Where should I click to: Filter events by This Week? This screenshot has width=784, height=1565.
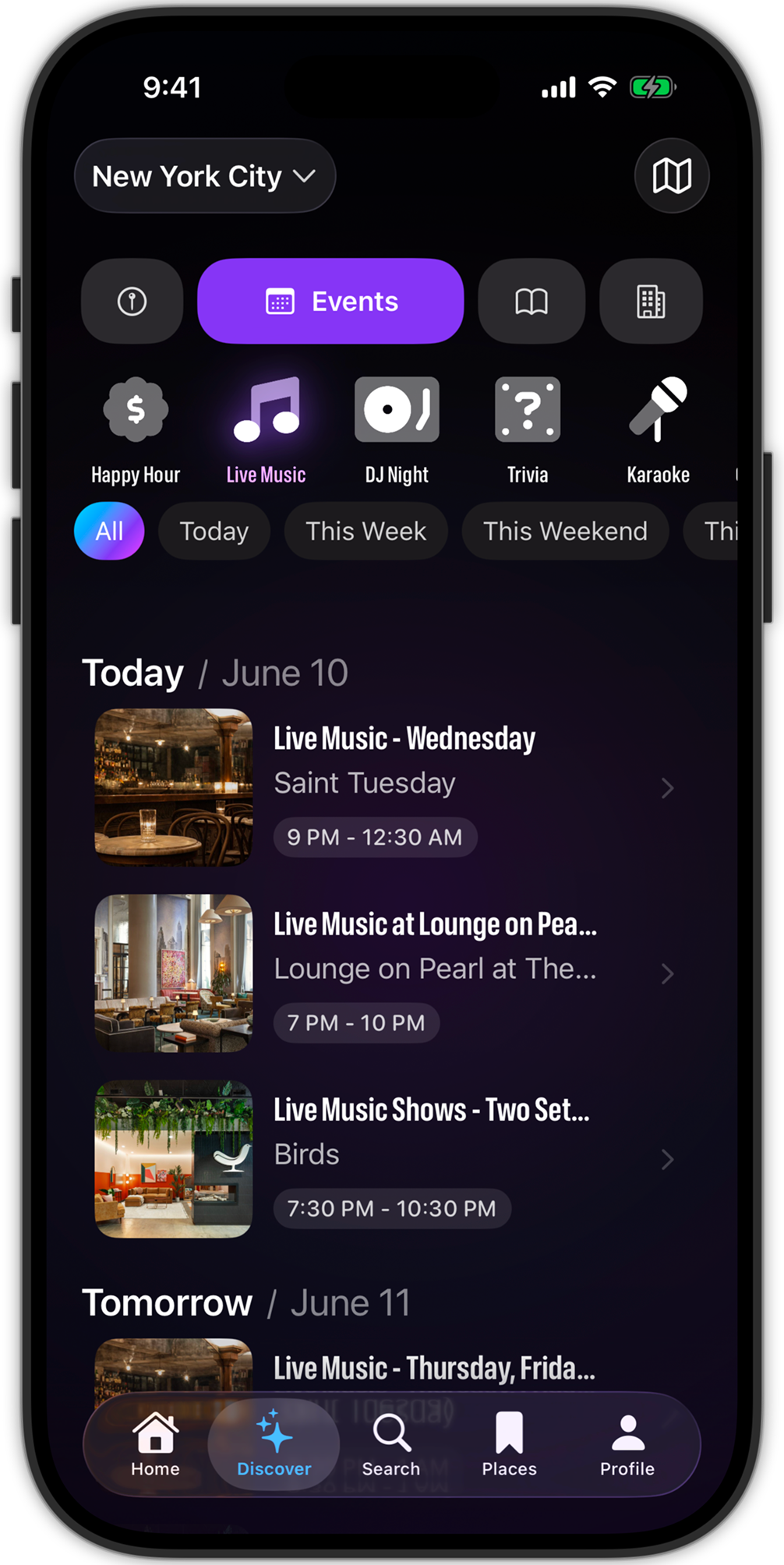pyautogui.click(x=366, y=532)
